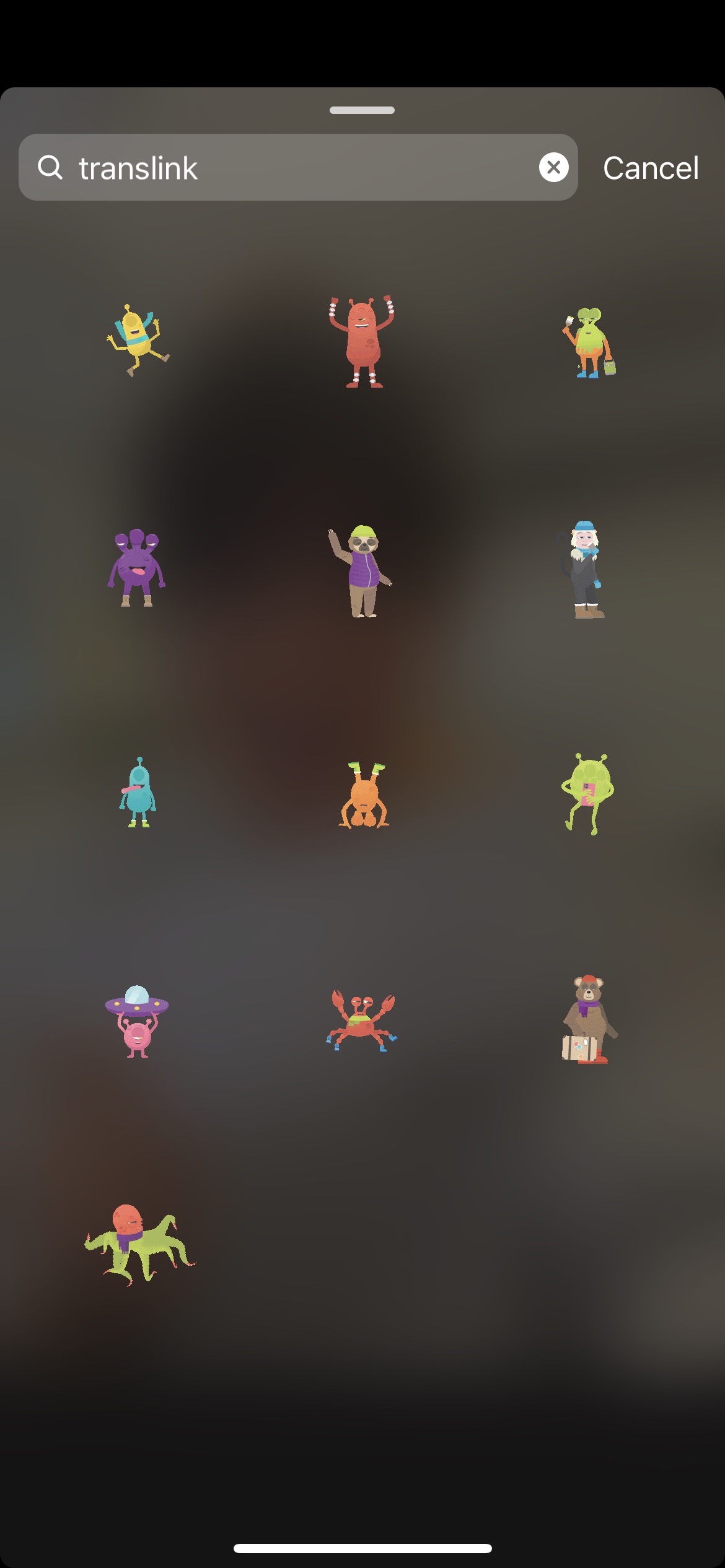Cancel the sticker search

tap(651, 168)
